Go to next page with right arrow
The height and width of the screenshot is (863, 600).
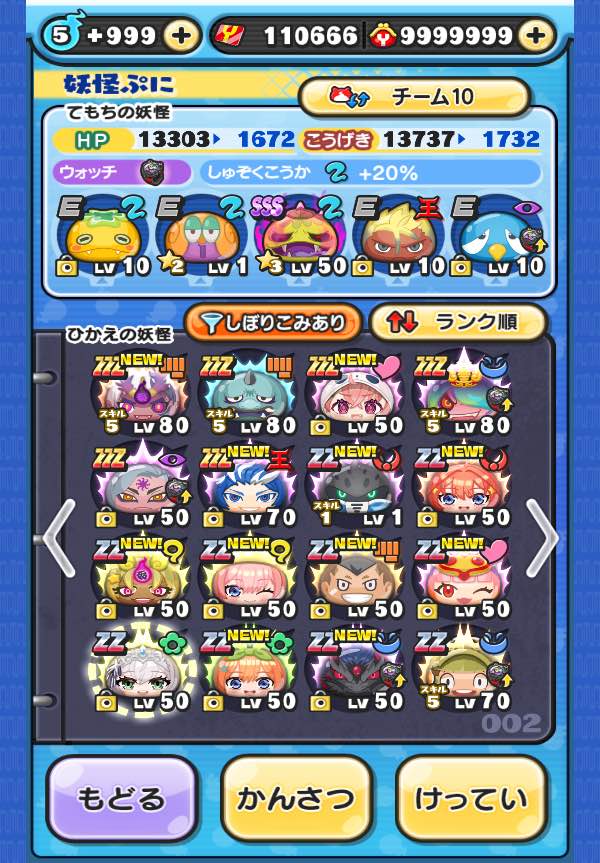541,538
